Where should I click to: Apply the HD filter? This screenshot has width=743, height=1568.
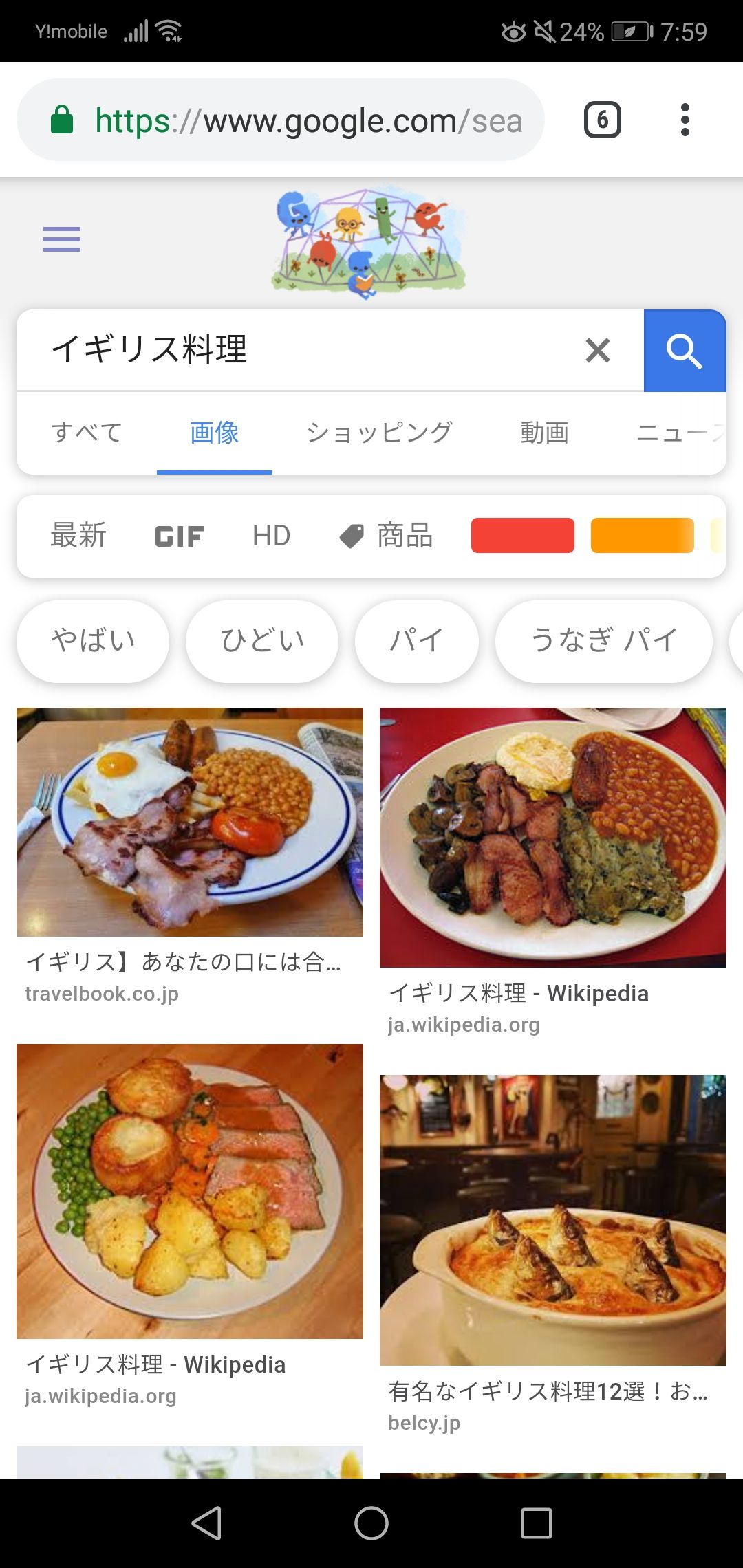pyautogui.click(x=271, y=536)
